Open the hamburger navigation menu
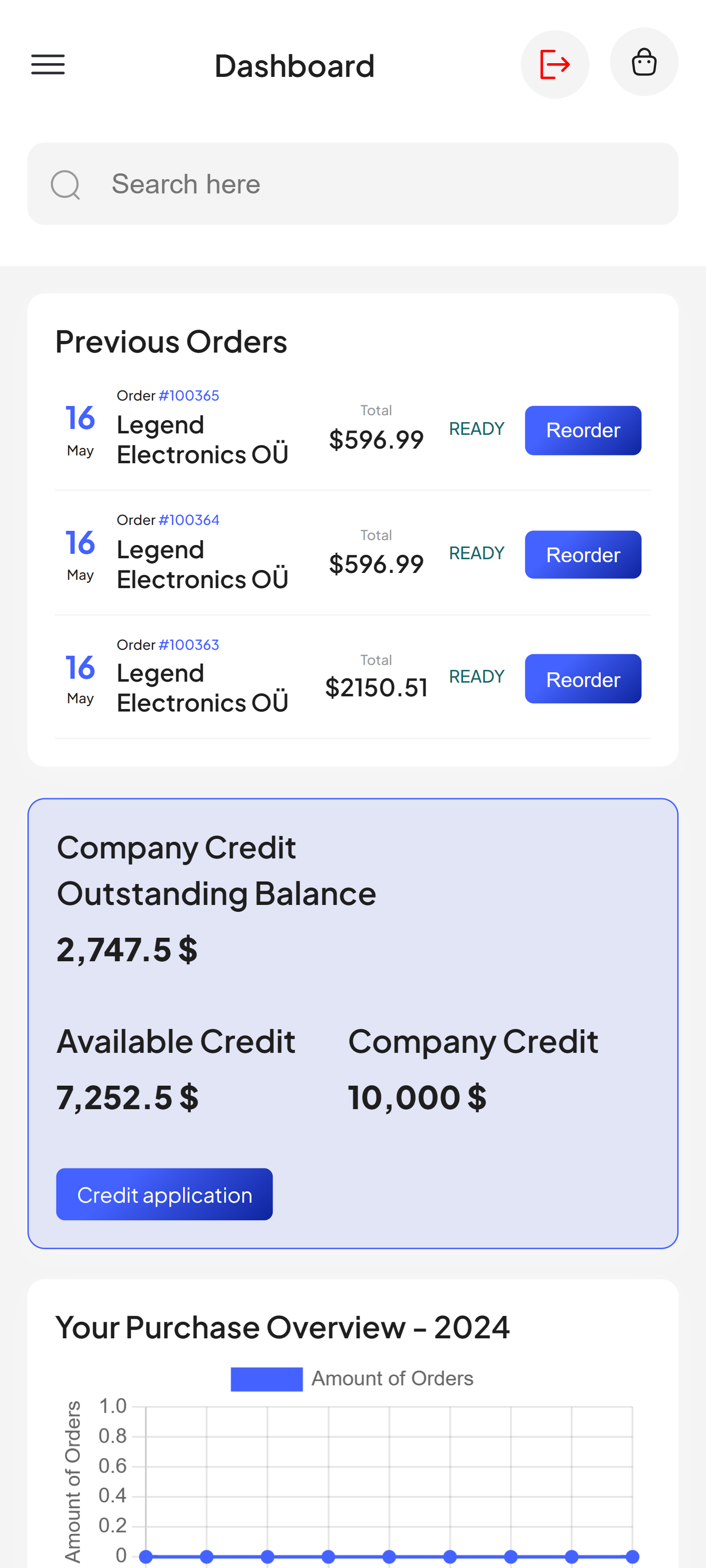Screen dimensions: 706x1568 (47, 65)
